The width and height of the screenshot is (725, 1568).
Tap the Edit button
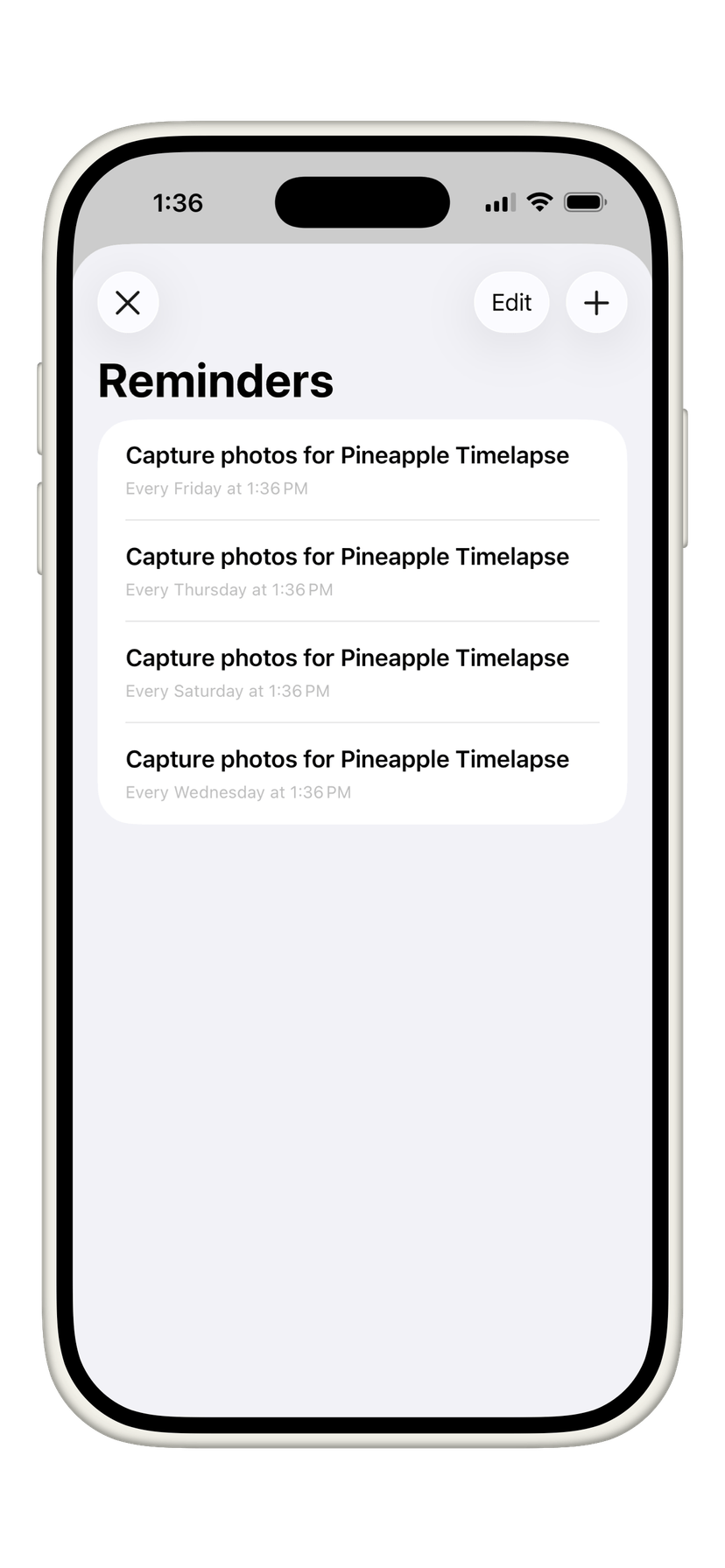pyautogui.click(x=511, y=303)
